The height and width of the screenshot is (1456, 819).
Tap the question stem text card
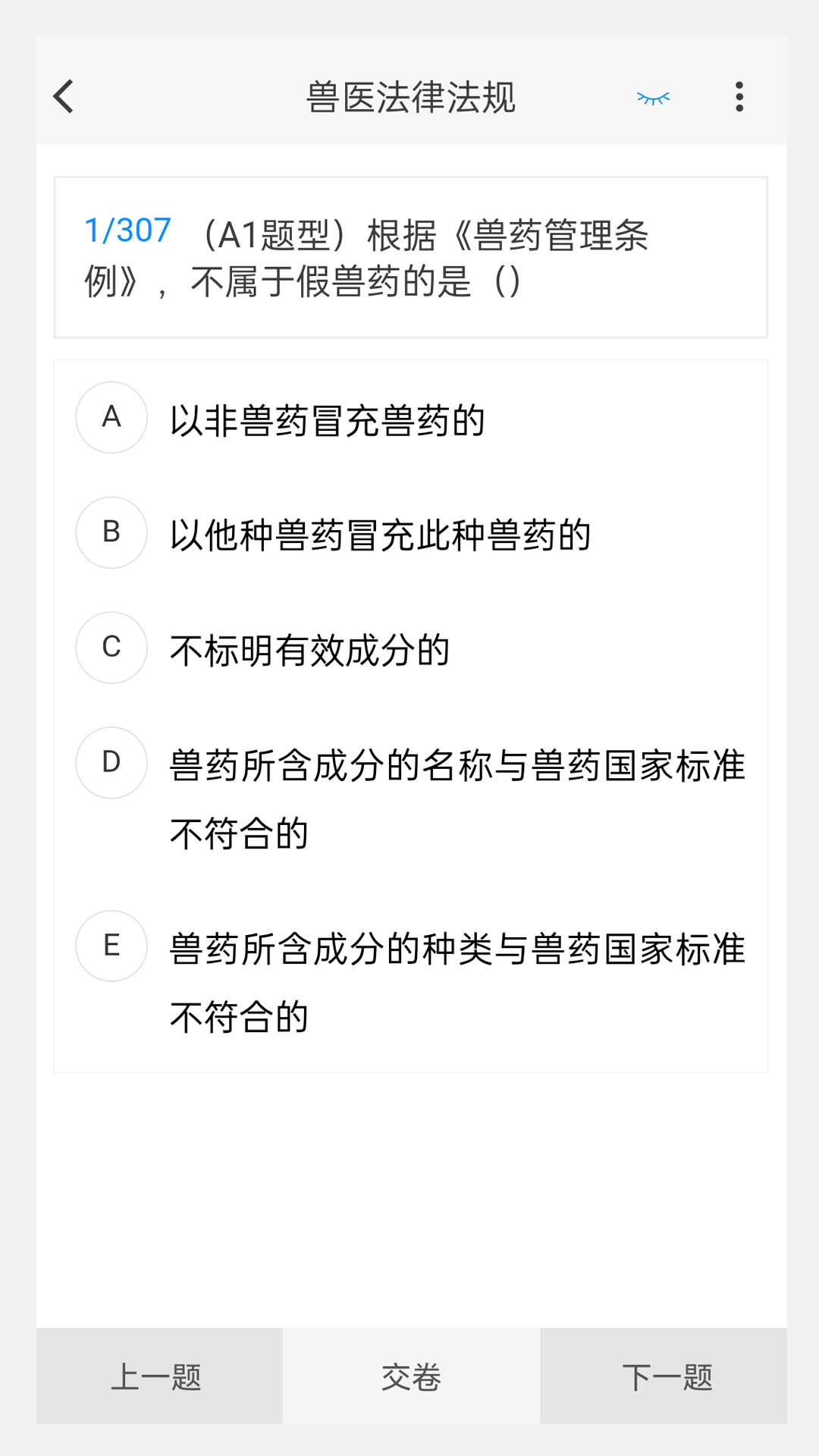(x=409, y=258)
